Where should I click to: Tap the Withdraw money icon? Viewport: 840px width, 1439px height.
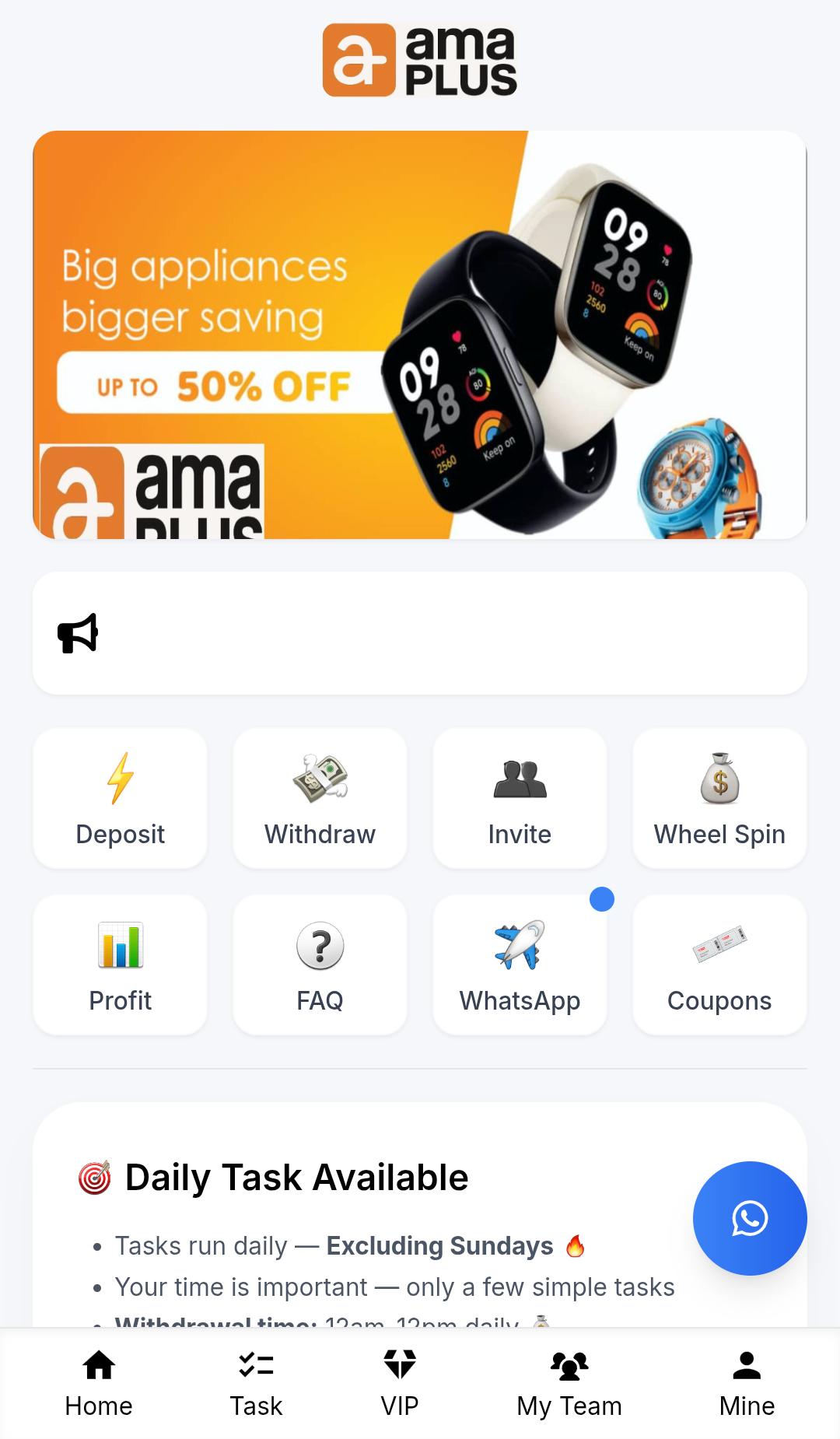319,782
